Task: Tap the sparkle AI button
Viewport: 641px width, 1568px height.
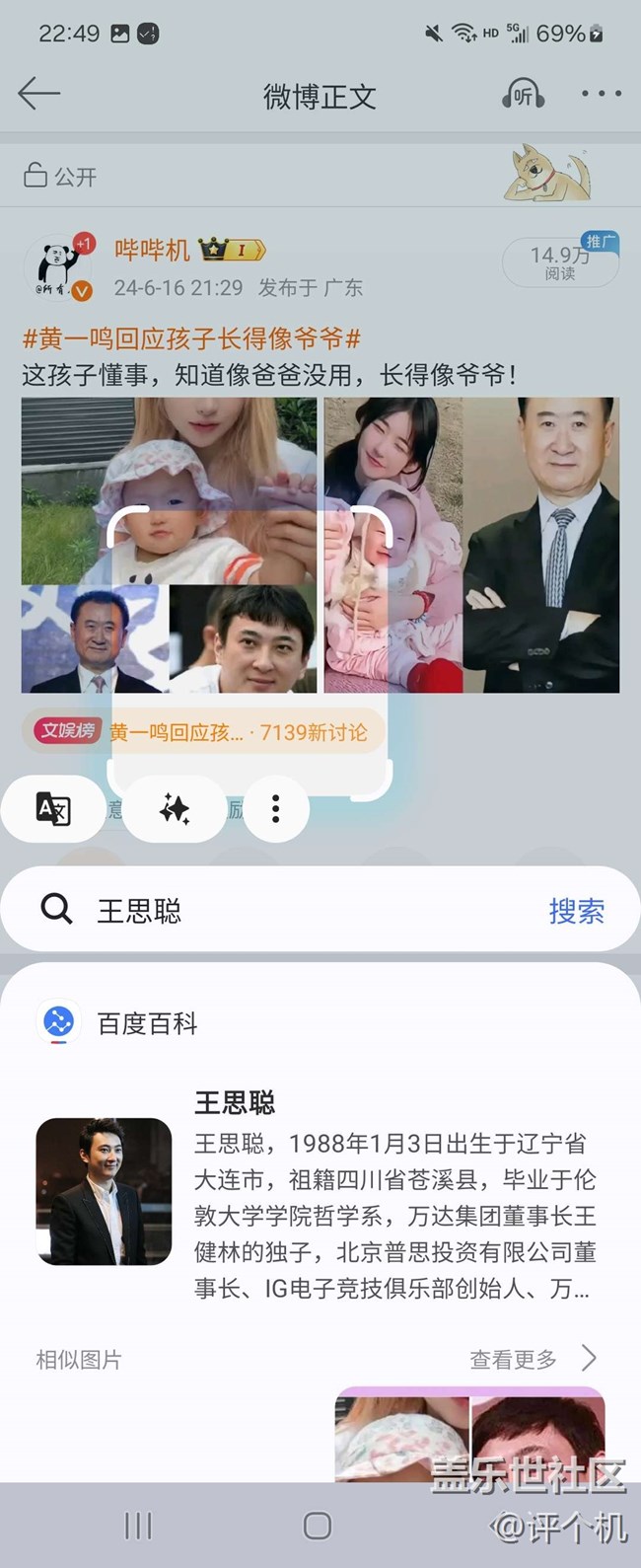Action: click(175, 809)
